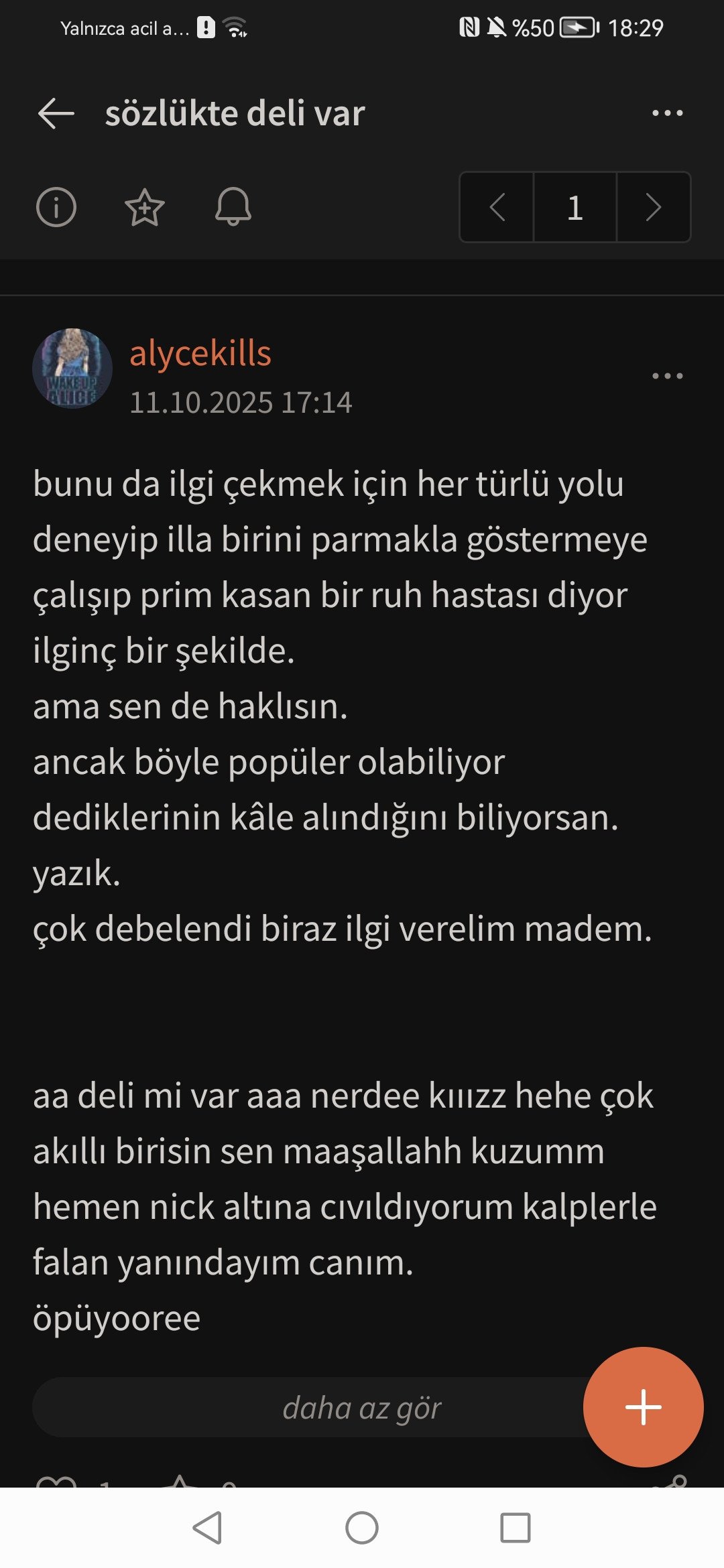Tap the system home button
This screenshot has width=724, height=1568.
[362, 1528]
